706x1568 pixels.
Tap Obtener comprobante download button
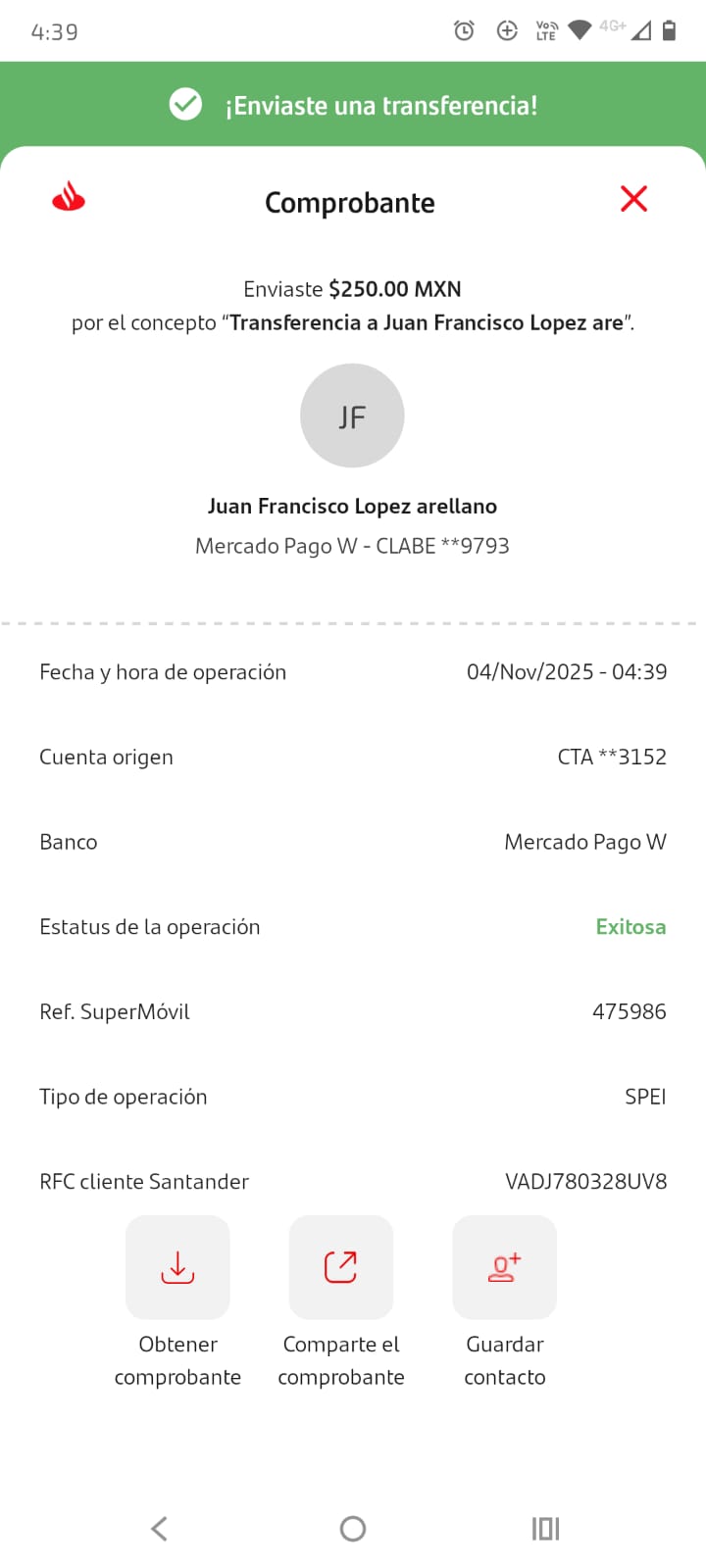pyautogui.click(x=177, y=1267)
